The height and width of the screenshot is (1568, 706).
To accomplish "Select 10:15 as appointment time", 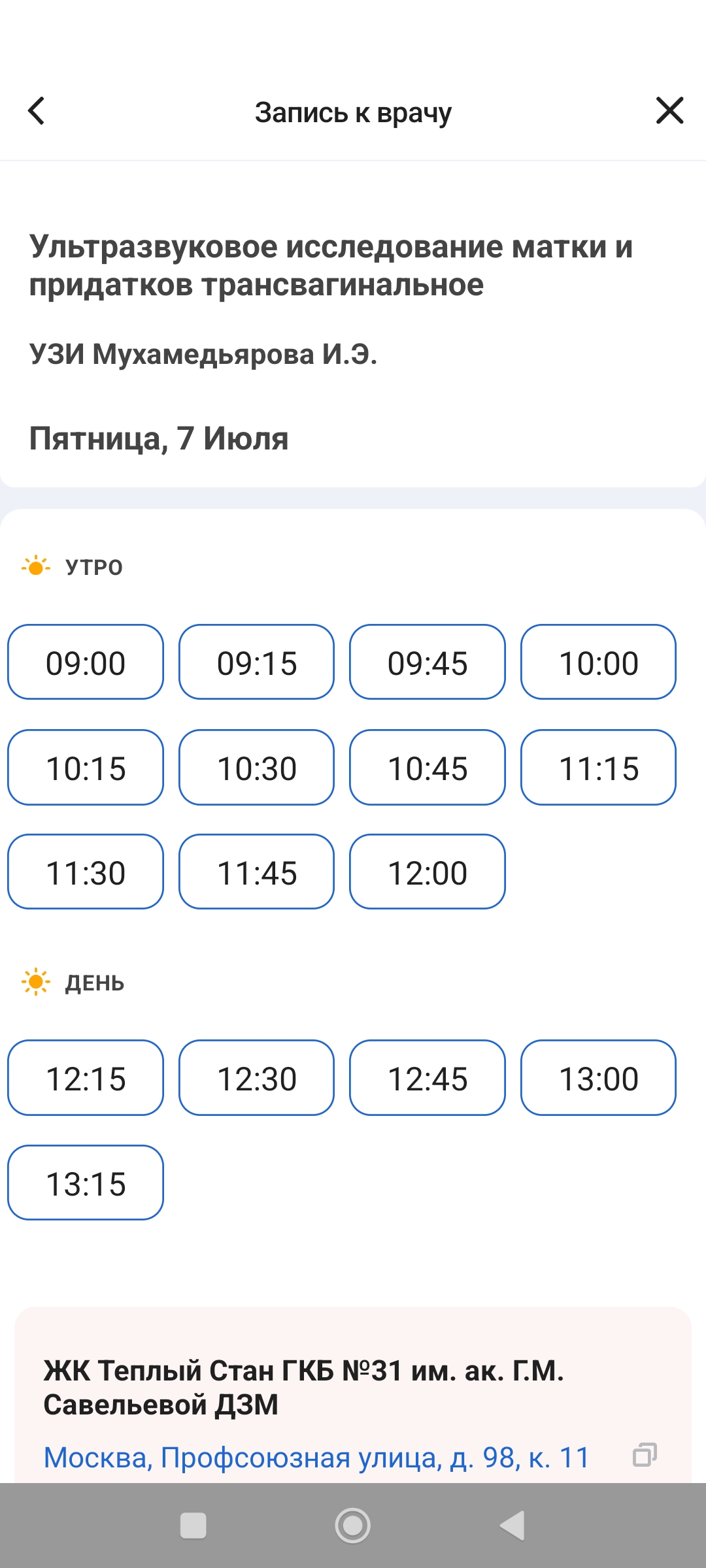I will tap(86, 768).
